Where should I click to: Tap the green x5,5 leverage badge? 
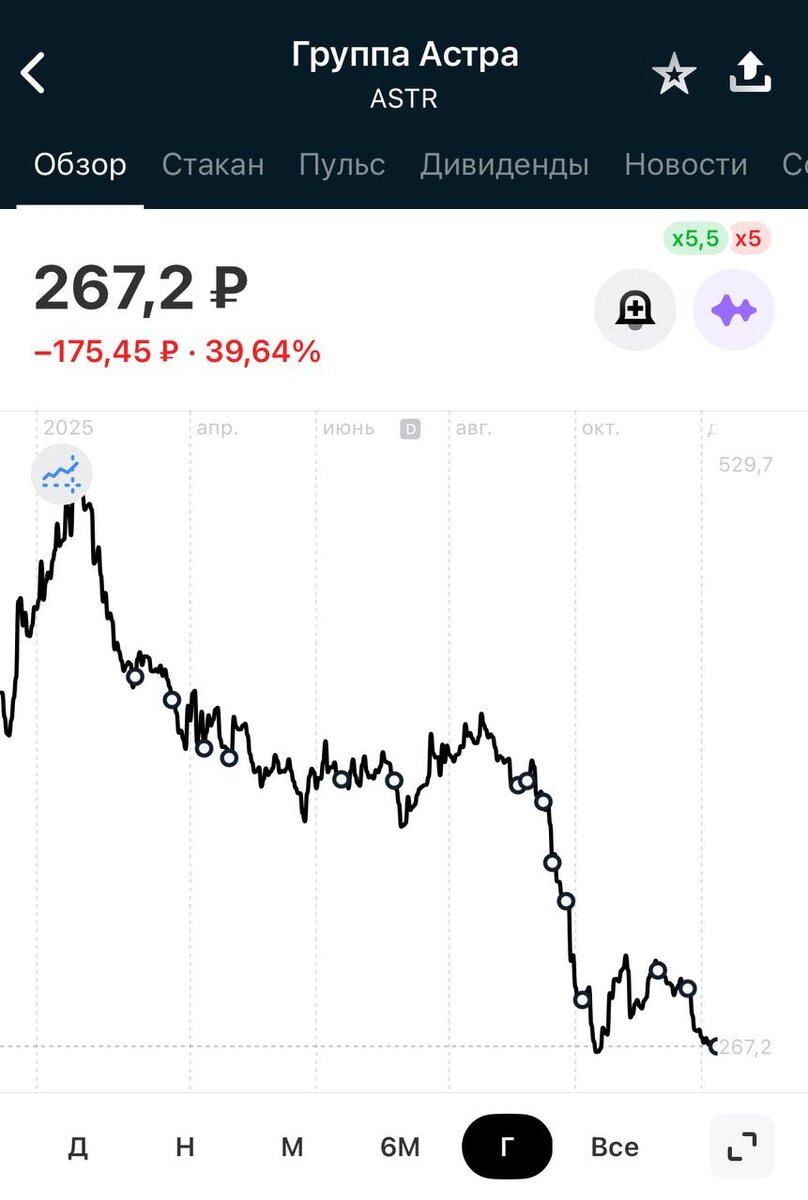click(x=696, y=239)
